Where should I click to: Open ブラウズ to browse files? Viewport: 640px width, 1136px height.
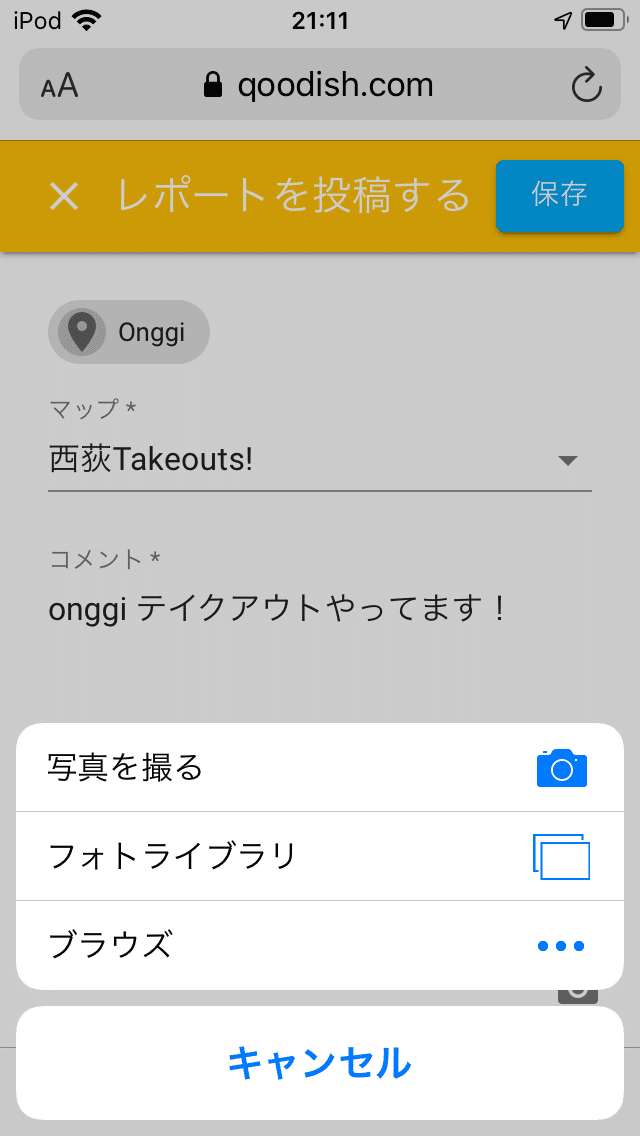(320, 945)
